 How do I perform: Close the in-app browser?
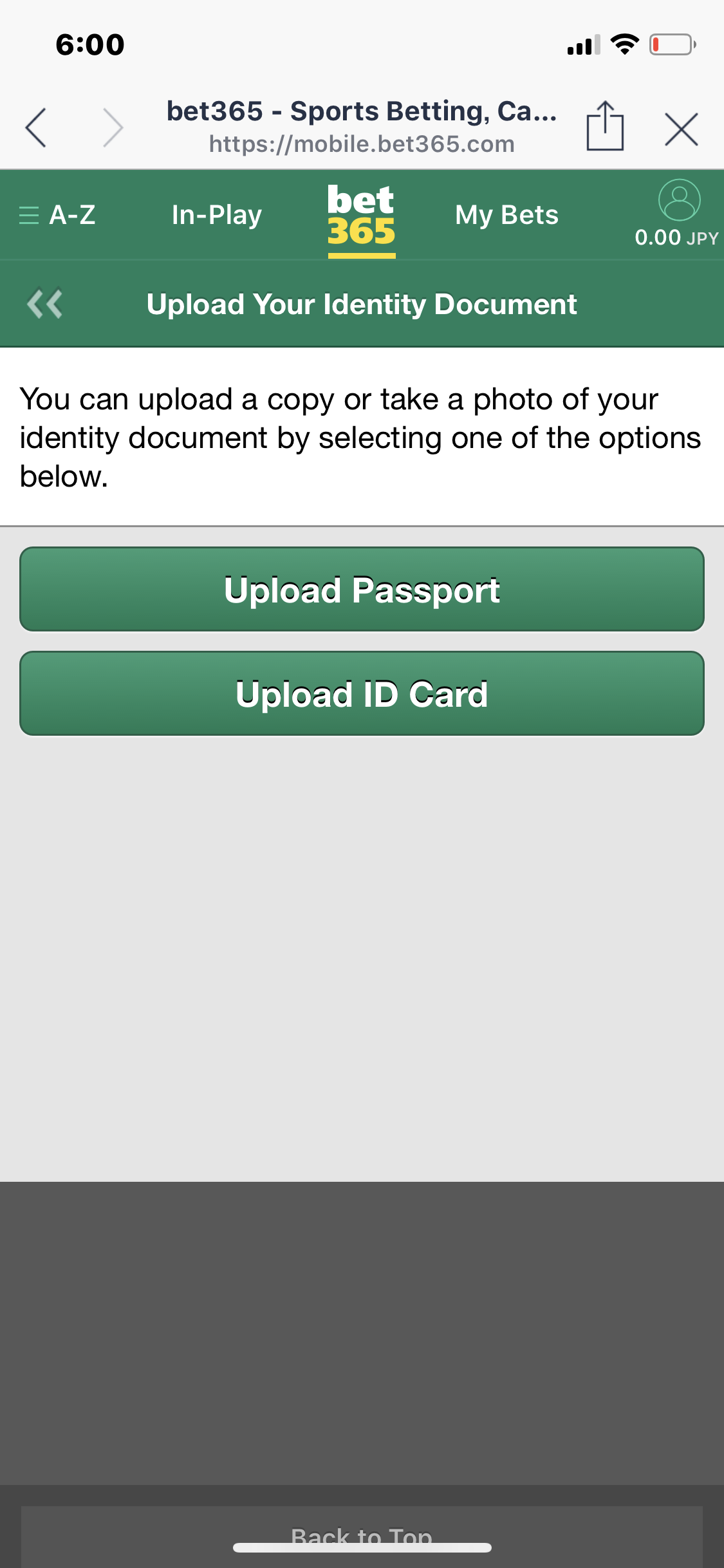(x=681, y=129)
